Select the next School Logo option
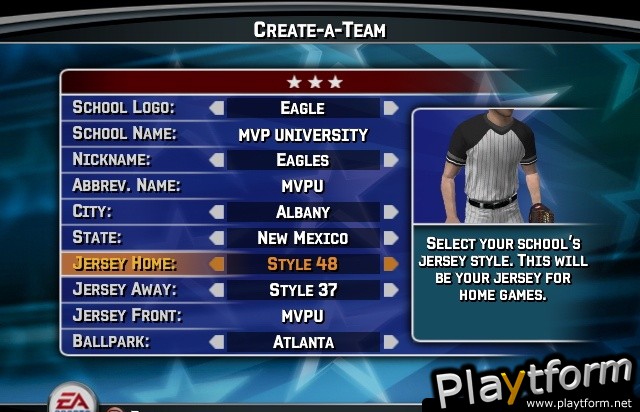 coord(391,108)
